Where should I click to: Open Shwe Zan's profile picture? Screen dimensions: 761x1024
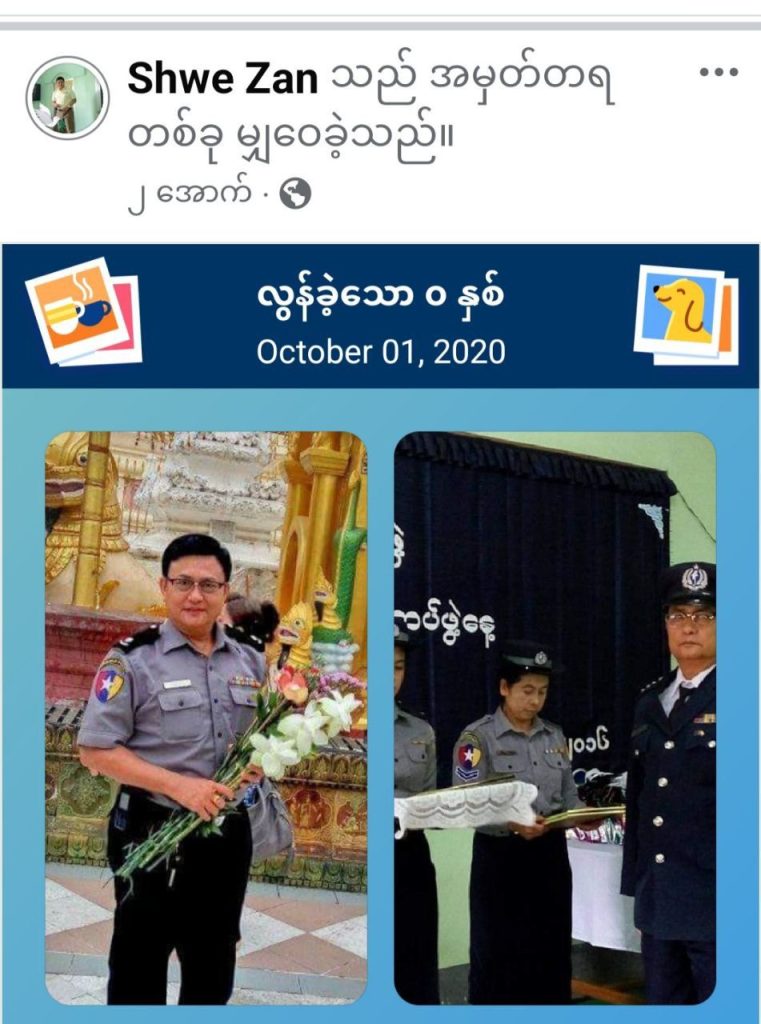point(67,97)
